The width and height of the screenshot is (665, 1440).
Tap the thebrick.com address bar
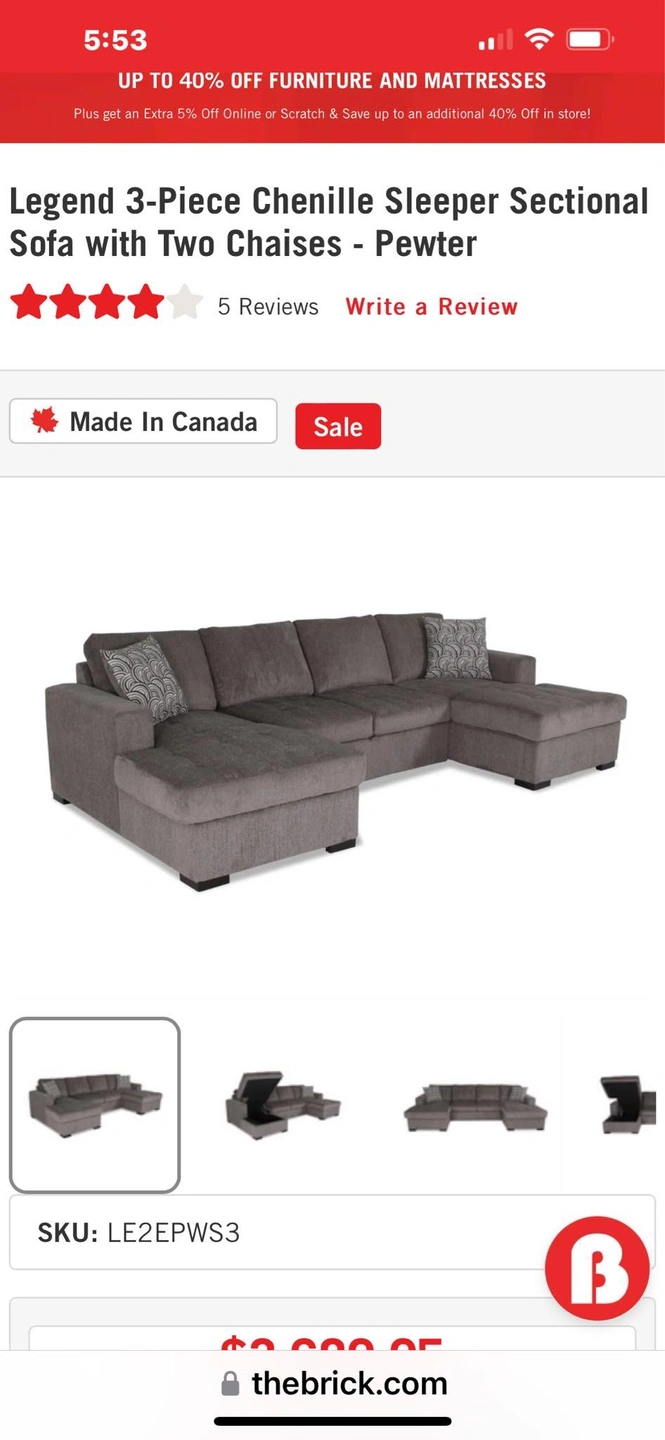coord(334,1383)
